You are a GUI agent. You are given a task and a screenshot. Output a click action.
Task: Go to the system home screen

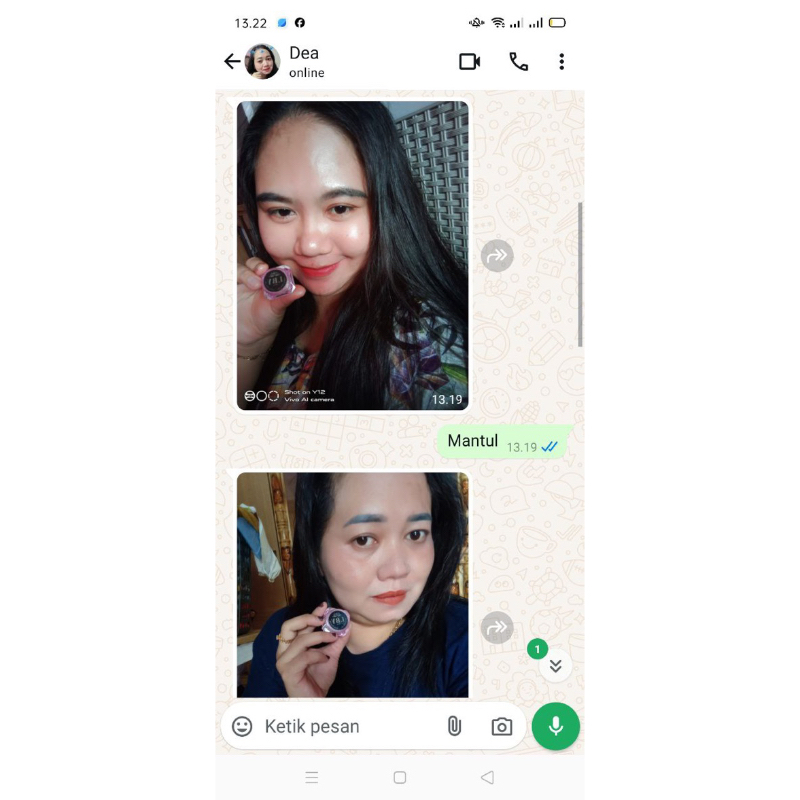tap(400, 777)
